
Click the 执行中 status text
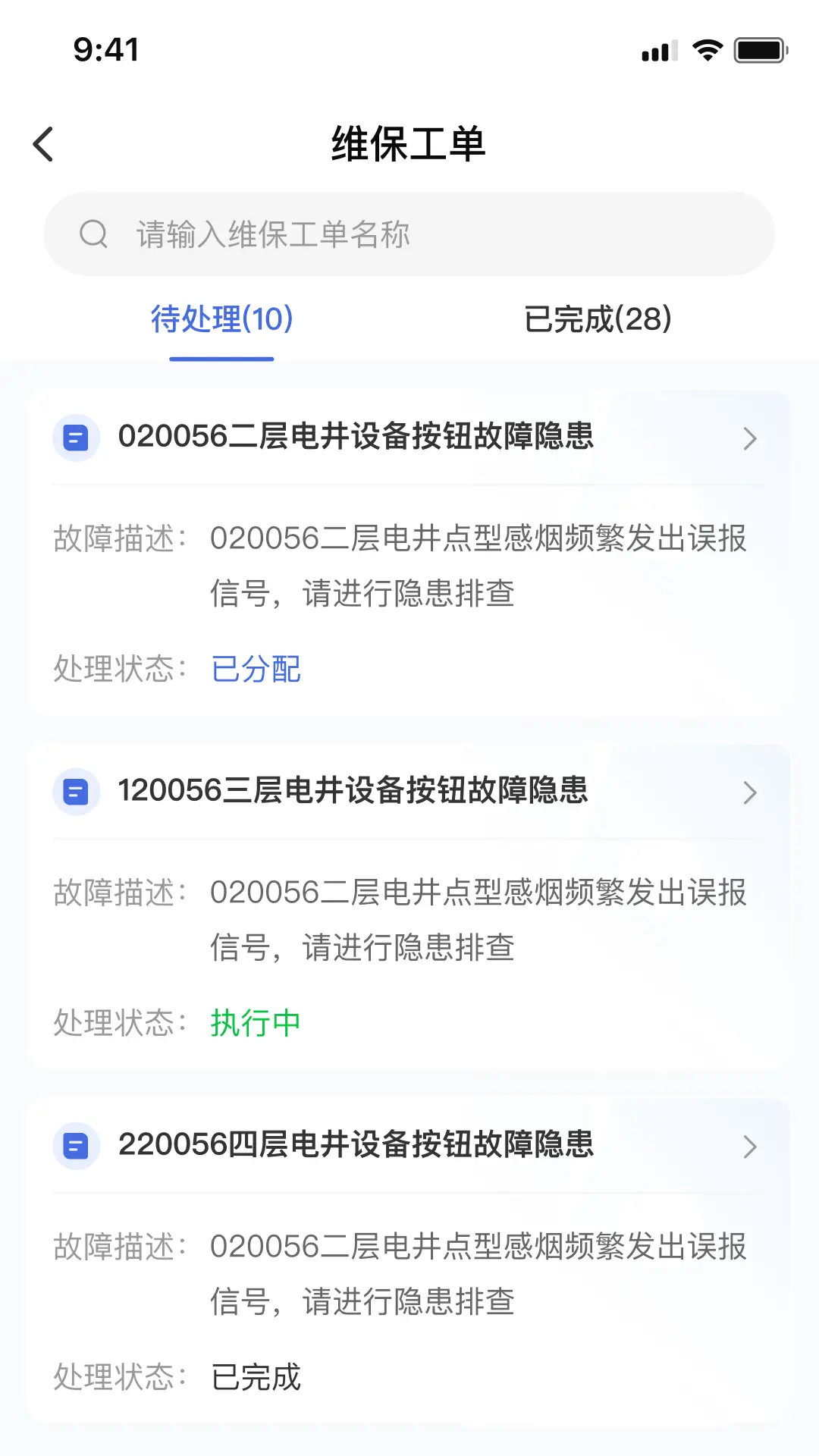[x=254, y=1024]
